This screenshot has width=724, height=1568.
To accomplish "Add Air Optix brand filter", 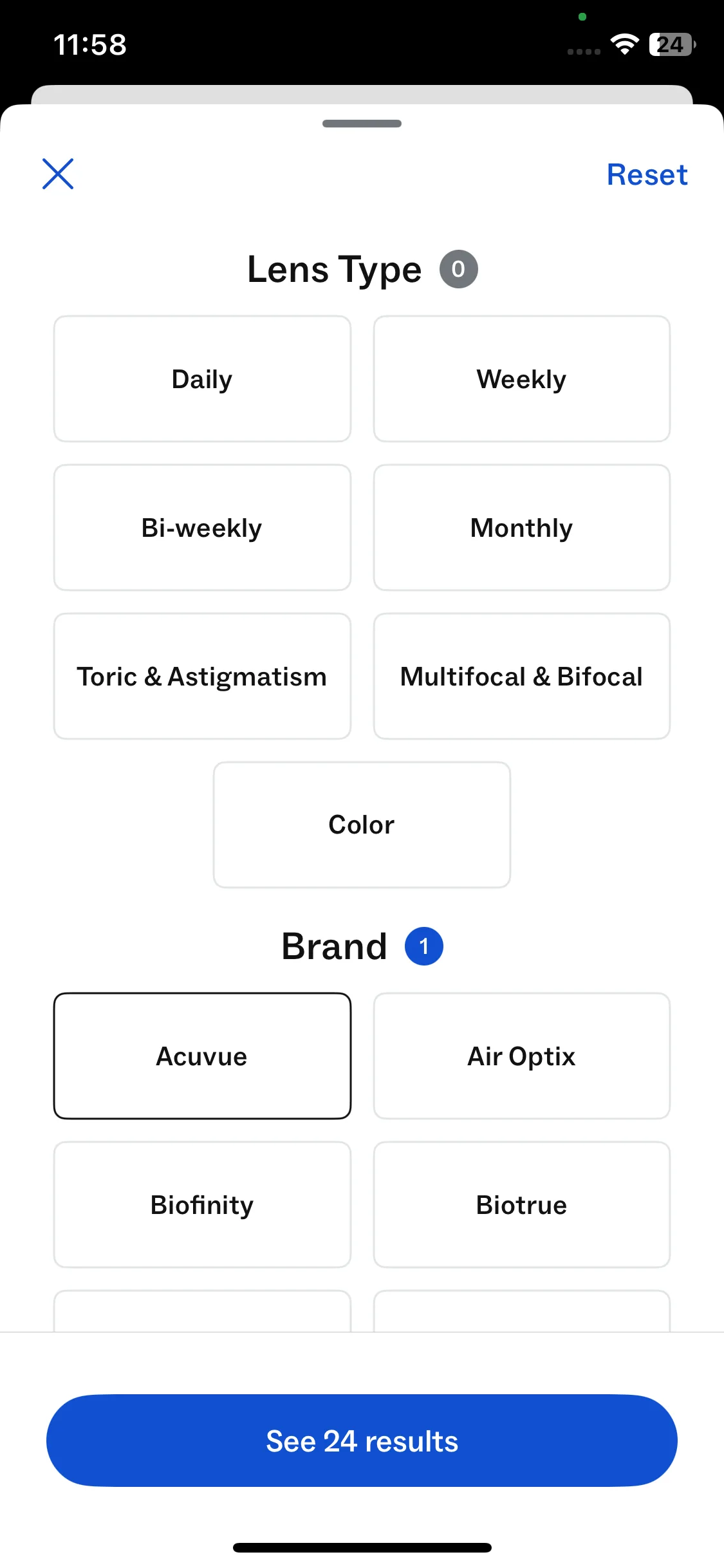I will [521, 1056].
